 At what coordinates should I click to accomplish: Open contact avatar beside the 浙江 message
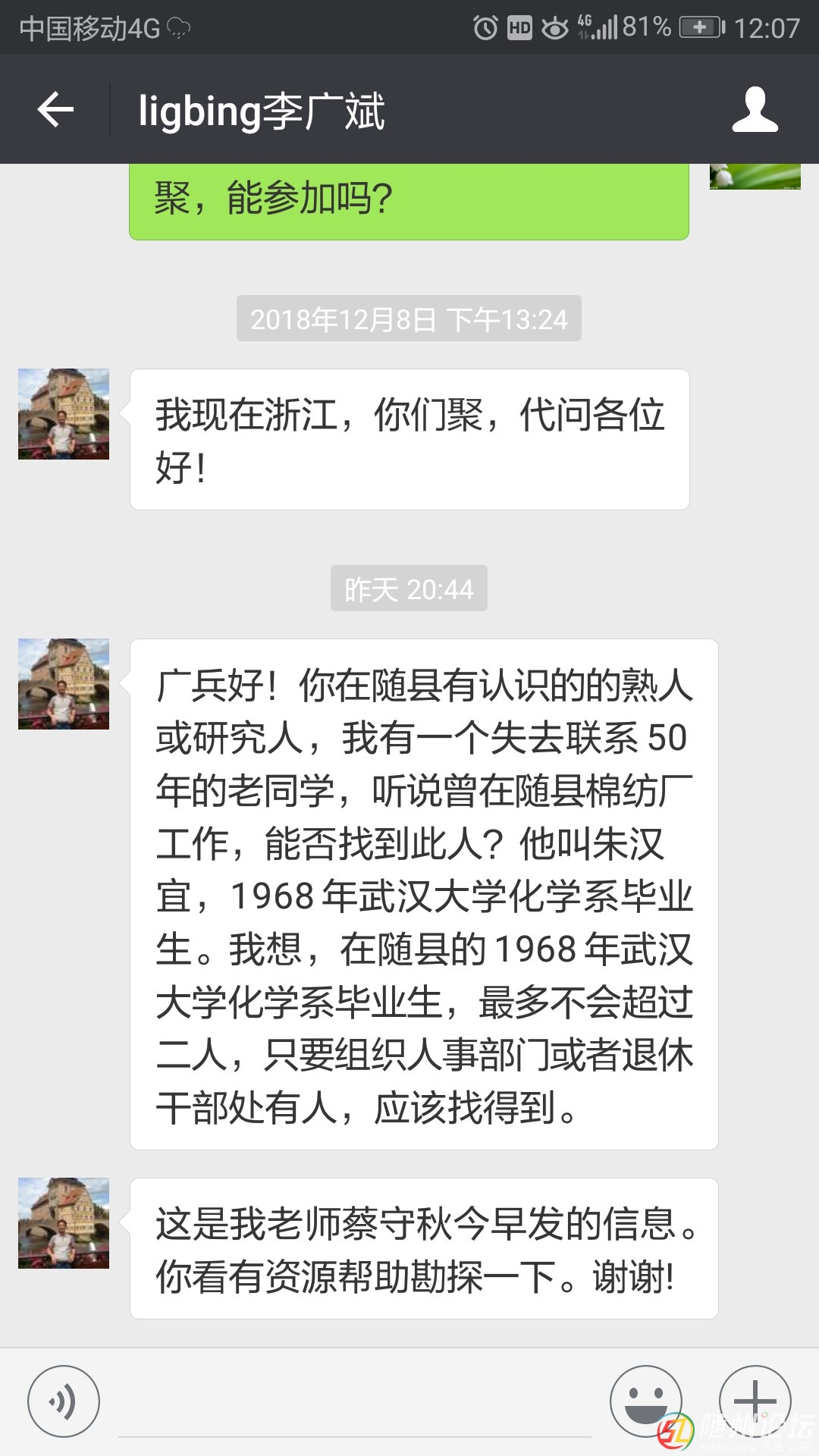[x=64, y=414]
